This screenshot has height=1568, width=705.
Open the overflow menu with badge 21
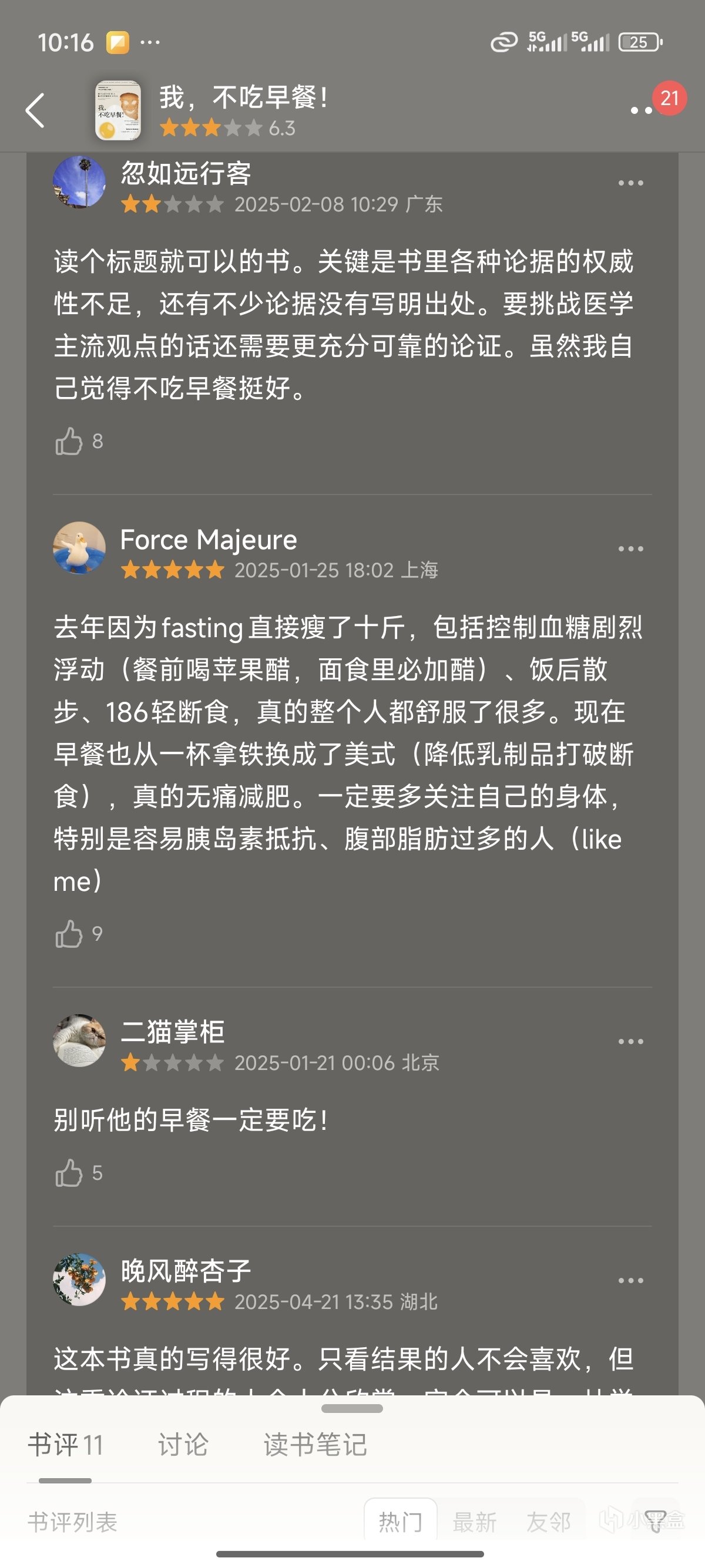click(x=642, y=110)
